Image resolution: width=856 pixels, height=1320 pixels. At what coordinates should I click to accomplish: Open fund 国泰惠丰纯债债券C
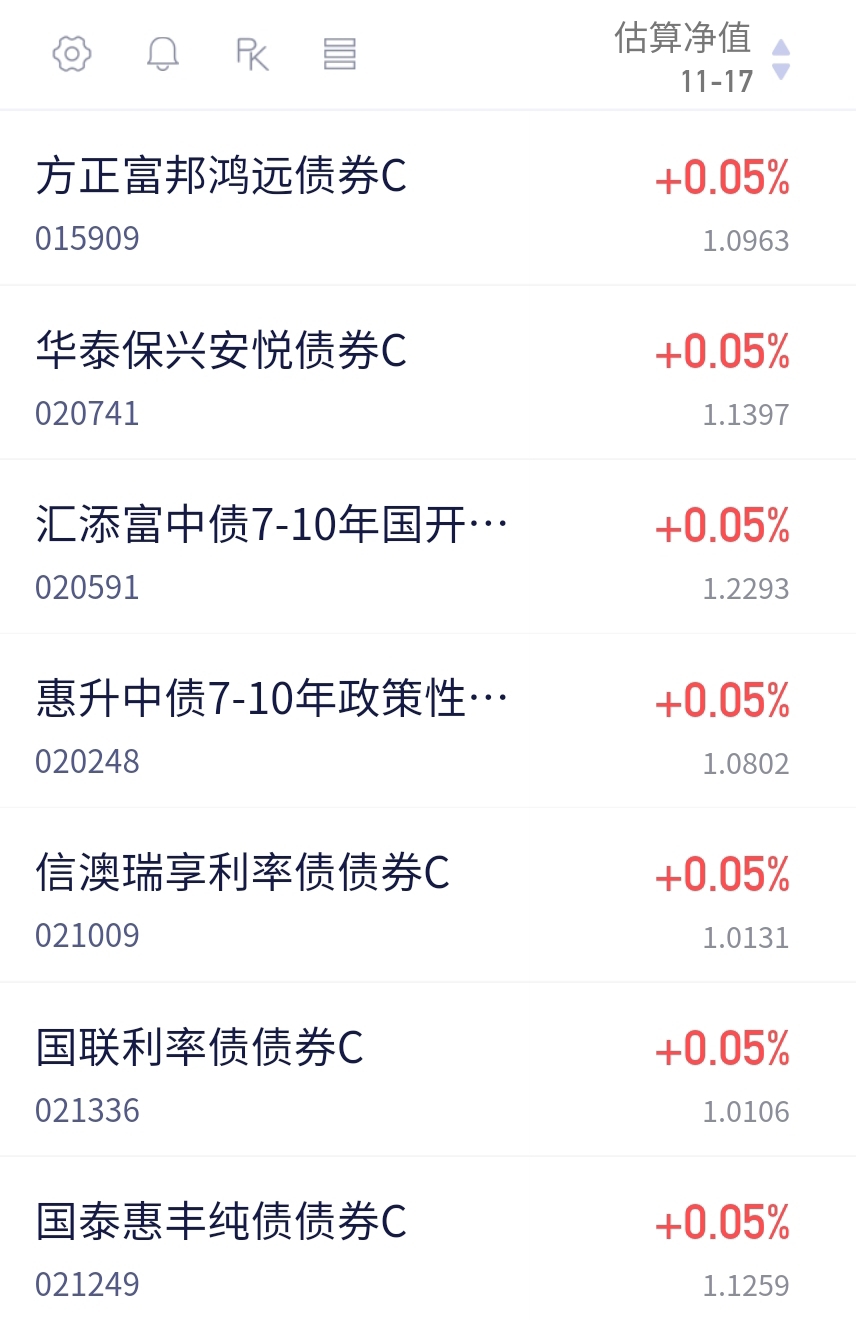tap(221, 1222)
